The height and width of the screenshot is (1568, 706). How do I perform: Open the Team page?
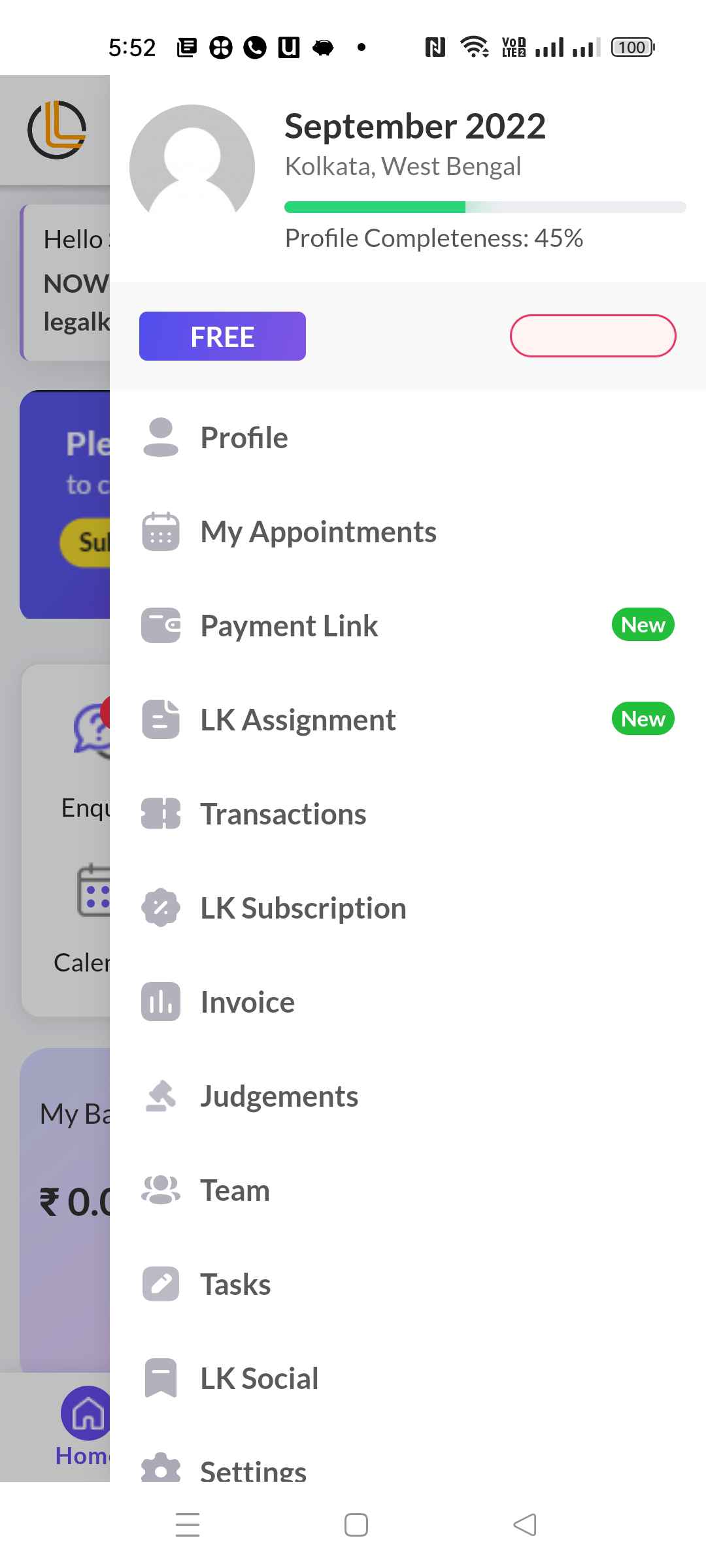[x=235, y=1190]
